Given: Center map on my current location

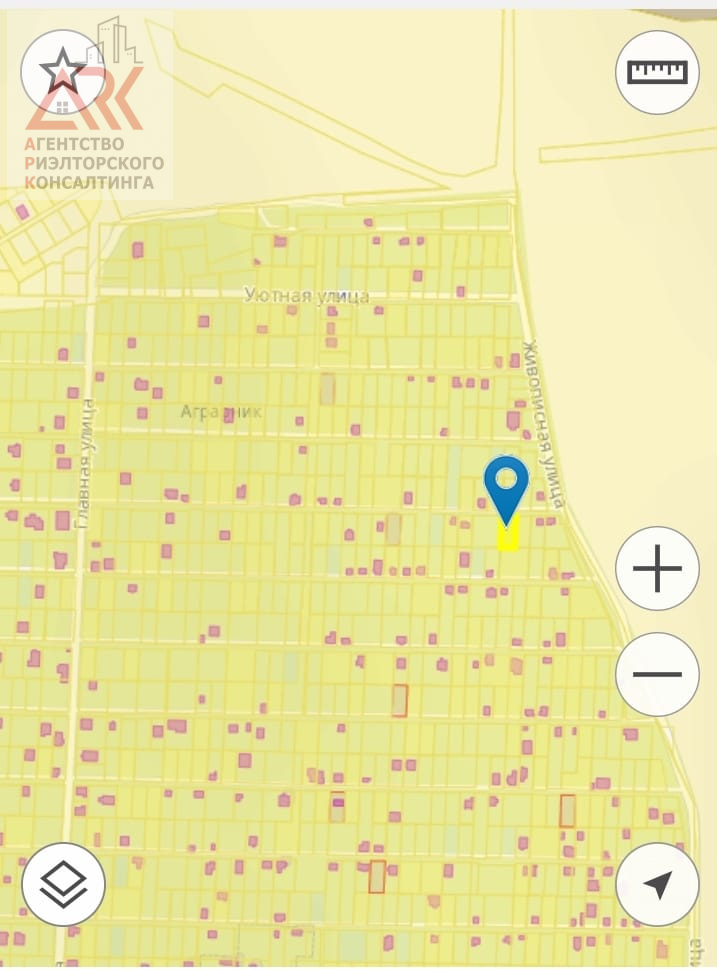Looking at the screenshot, I should tap(657, 884).
